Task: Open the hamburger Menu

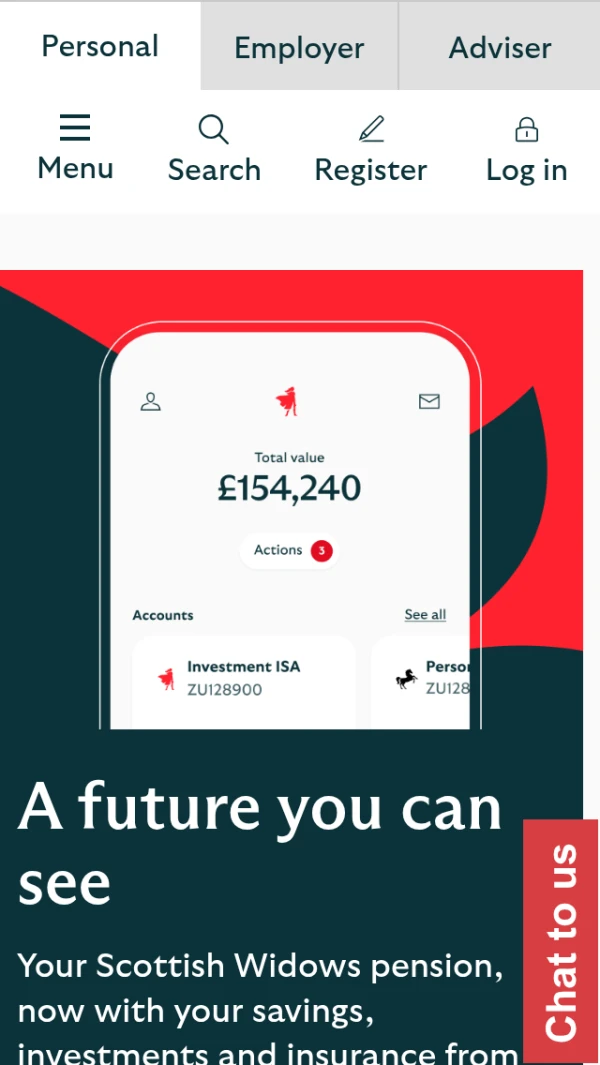Action: [x=75, y=148]
